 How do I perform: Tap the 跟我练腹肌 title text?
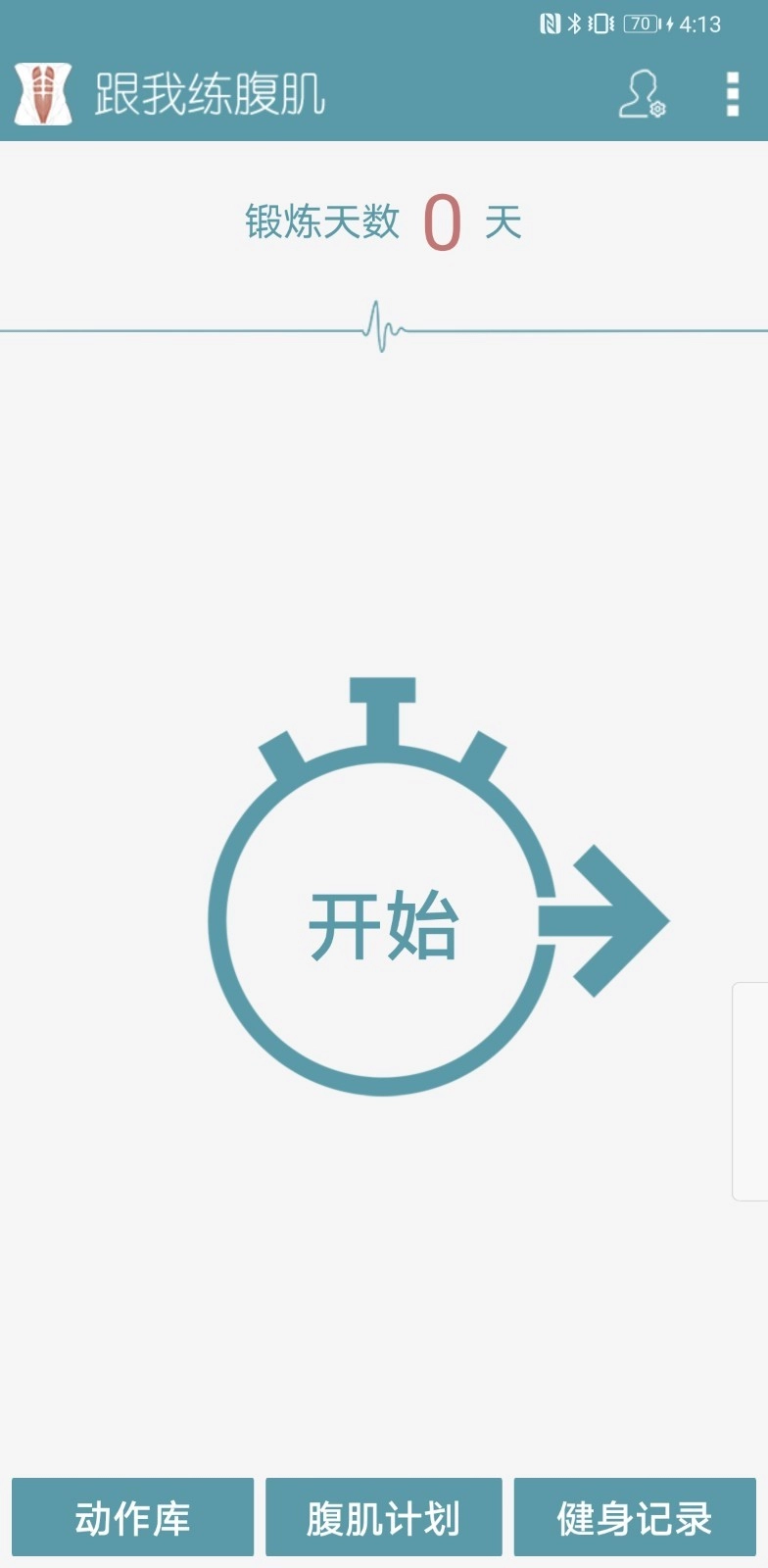209,96
